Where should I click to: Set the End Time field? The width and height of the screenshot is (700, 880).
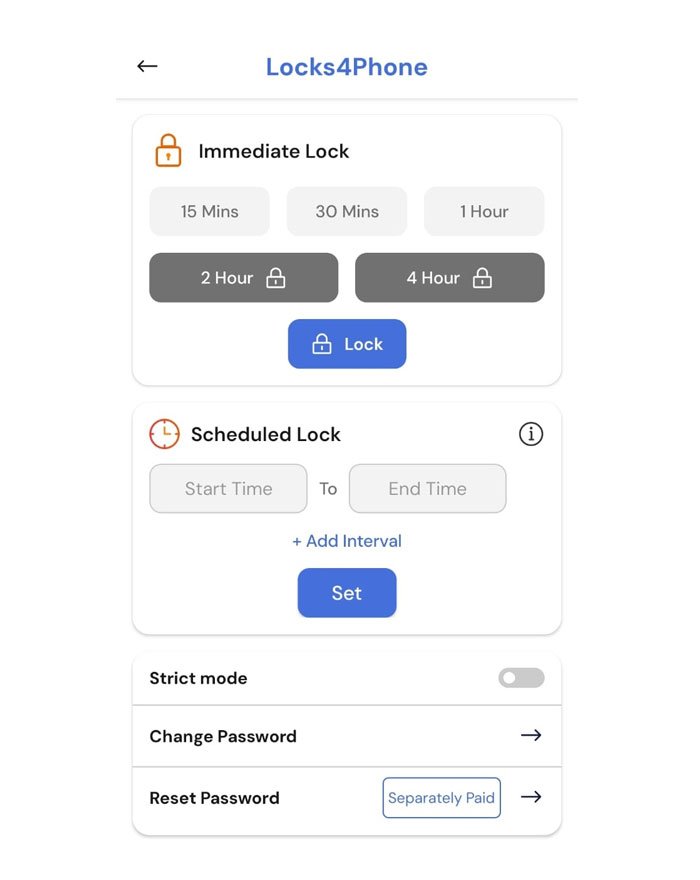point(427,489)
